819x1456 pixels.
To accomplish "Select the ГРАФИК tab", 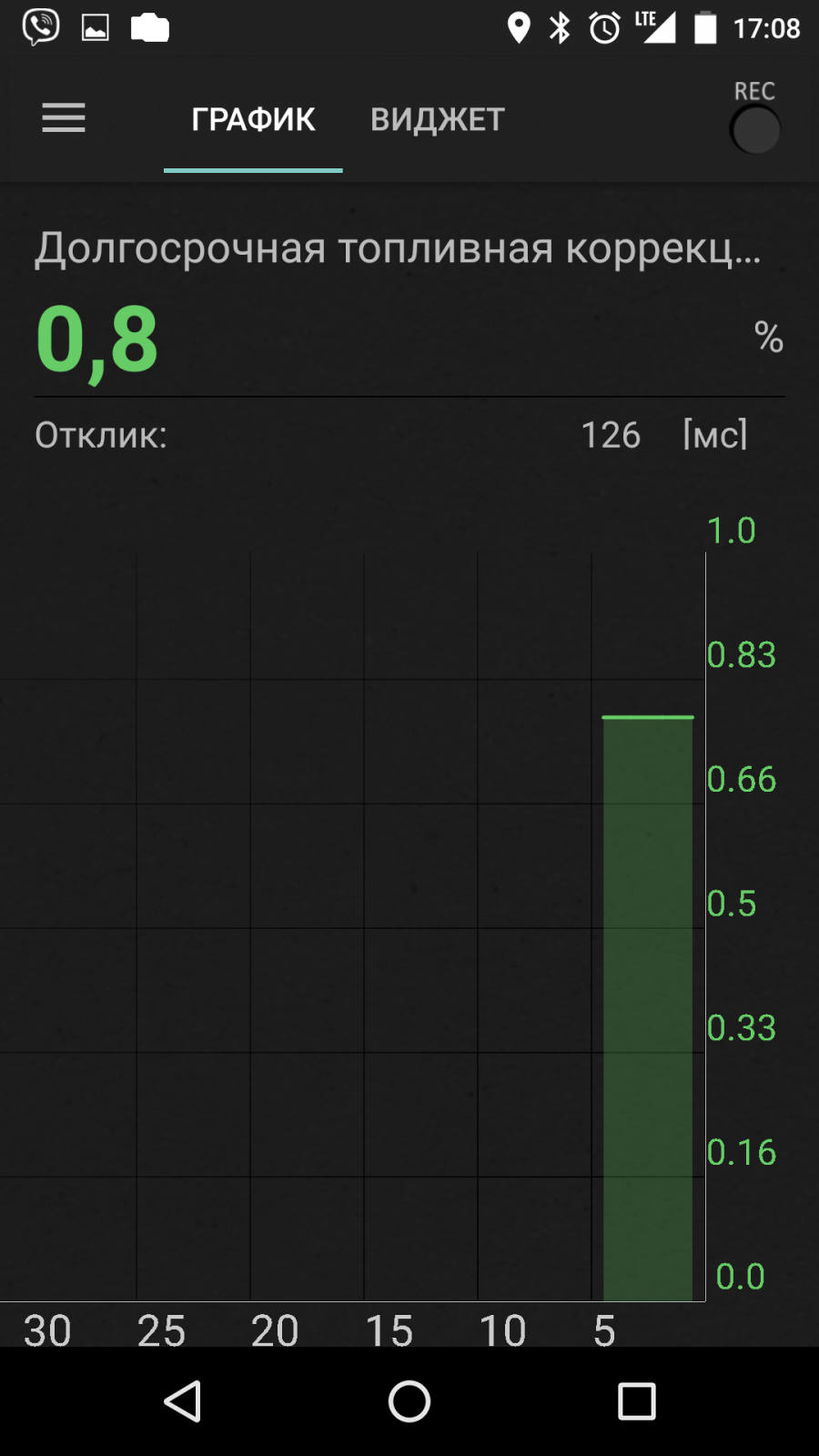I will 253,119.
